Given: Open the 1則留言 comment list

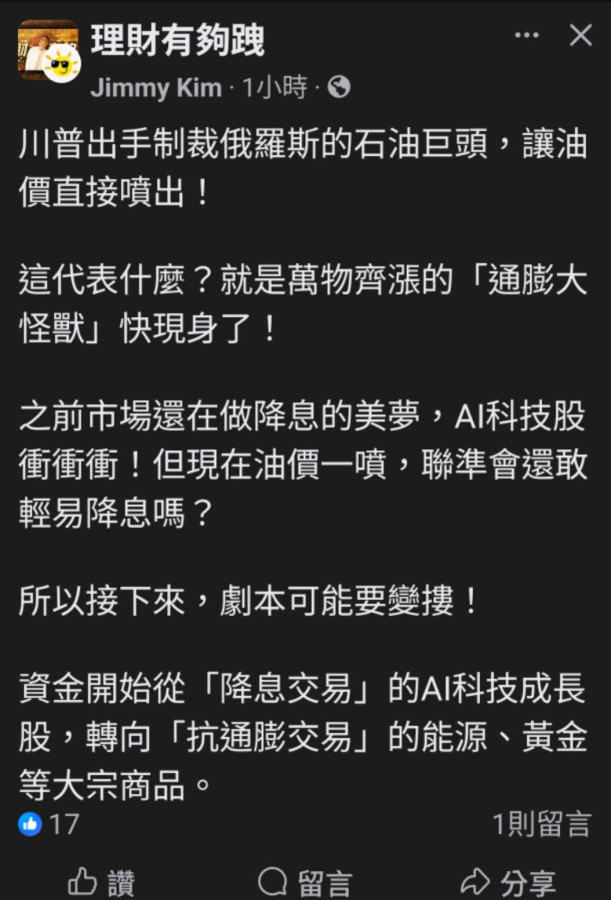Looking at the screenshot, I should tap(541, 824).
